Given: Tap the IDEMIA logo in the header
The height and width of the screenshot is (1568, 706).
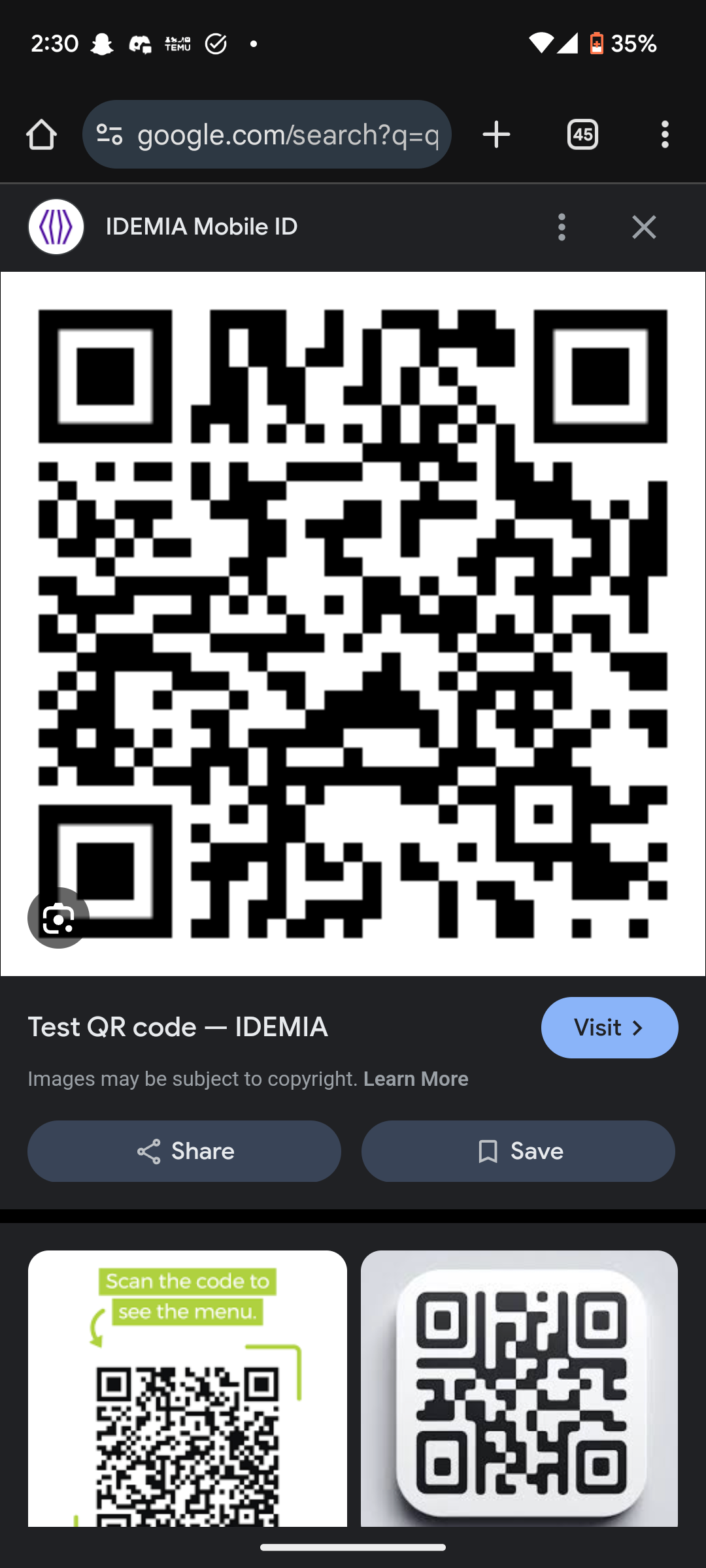Looking at the screenshot, I should pyautogui.click(x=56, y=227).
